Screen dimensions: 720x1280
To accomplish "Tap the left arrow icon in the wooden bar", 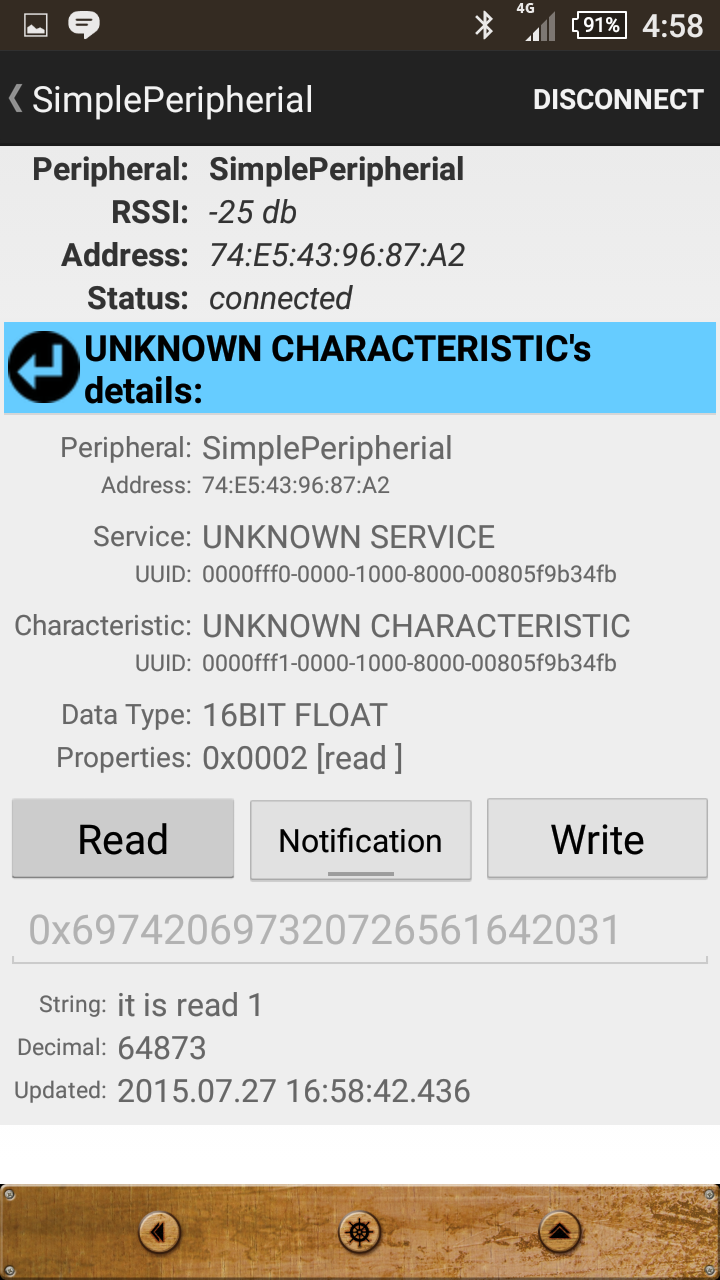I will pyautogui.click(x=160, y=1231).
